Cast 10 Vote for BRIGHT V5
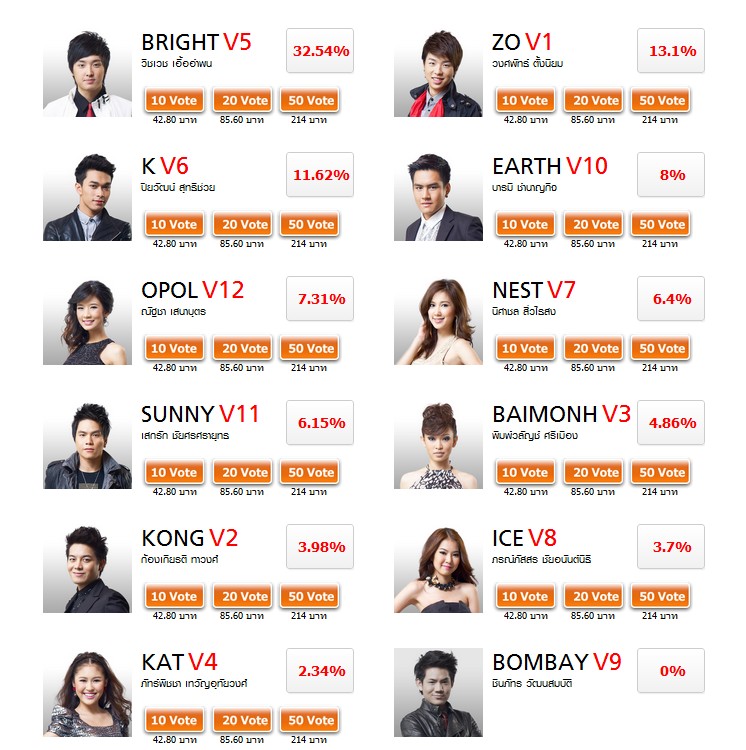Viewport: 746px width, 750px height. pos(175,100)
